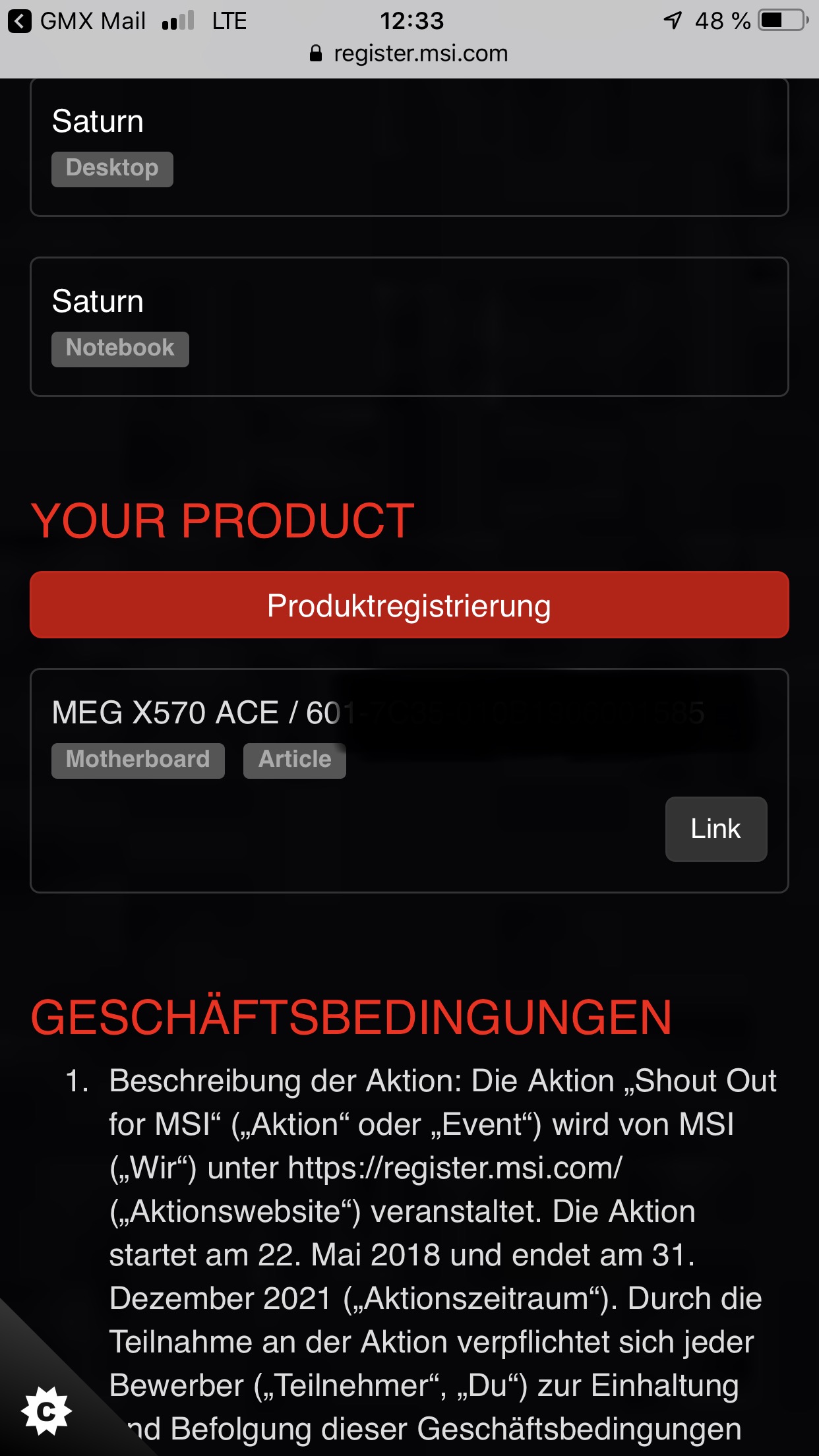
Task: Tap the Link button for MEG X570 ACE
Action: tap(715, 829)
